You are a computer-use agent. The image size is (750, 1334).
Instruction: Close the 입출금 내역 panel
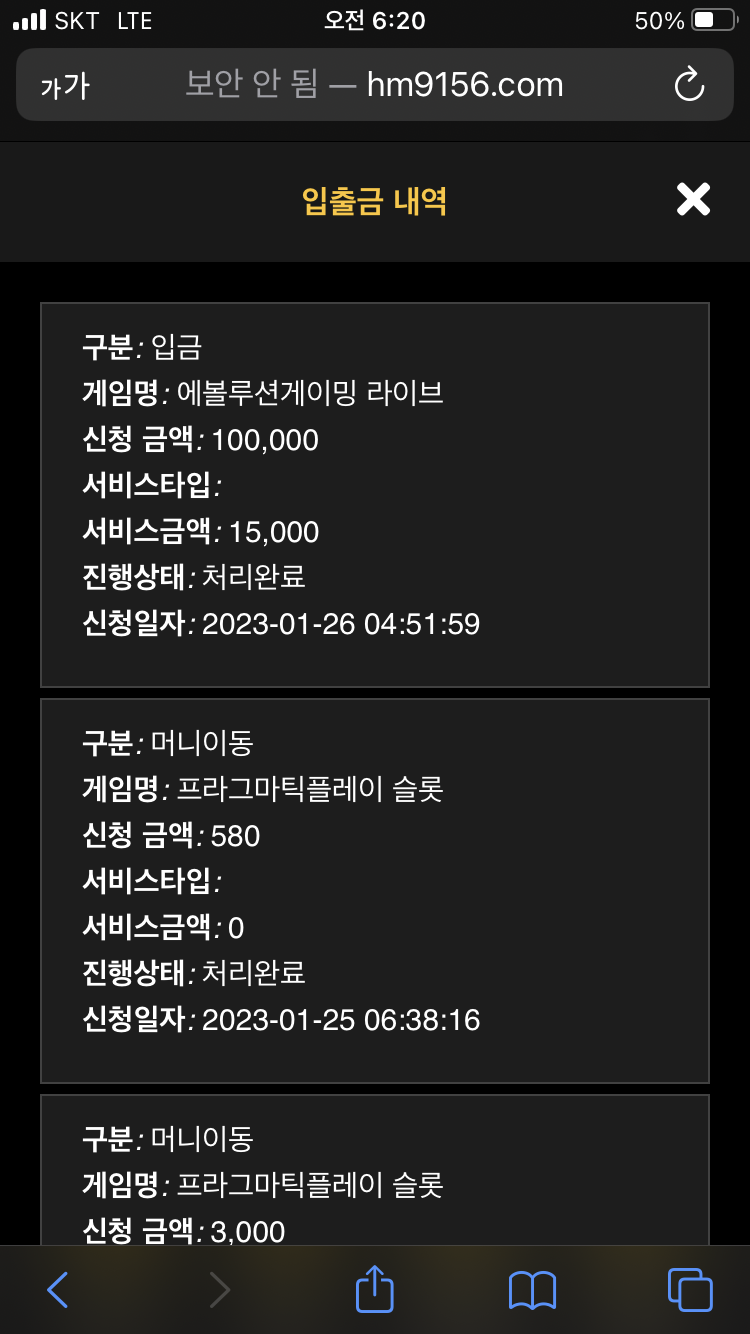693,200
